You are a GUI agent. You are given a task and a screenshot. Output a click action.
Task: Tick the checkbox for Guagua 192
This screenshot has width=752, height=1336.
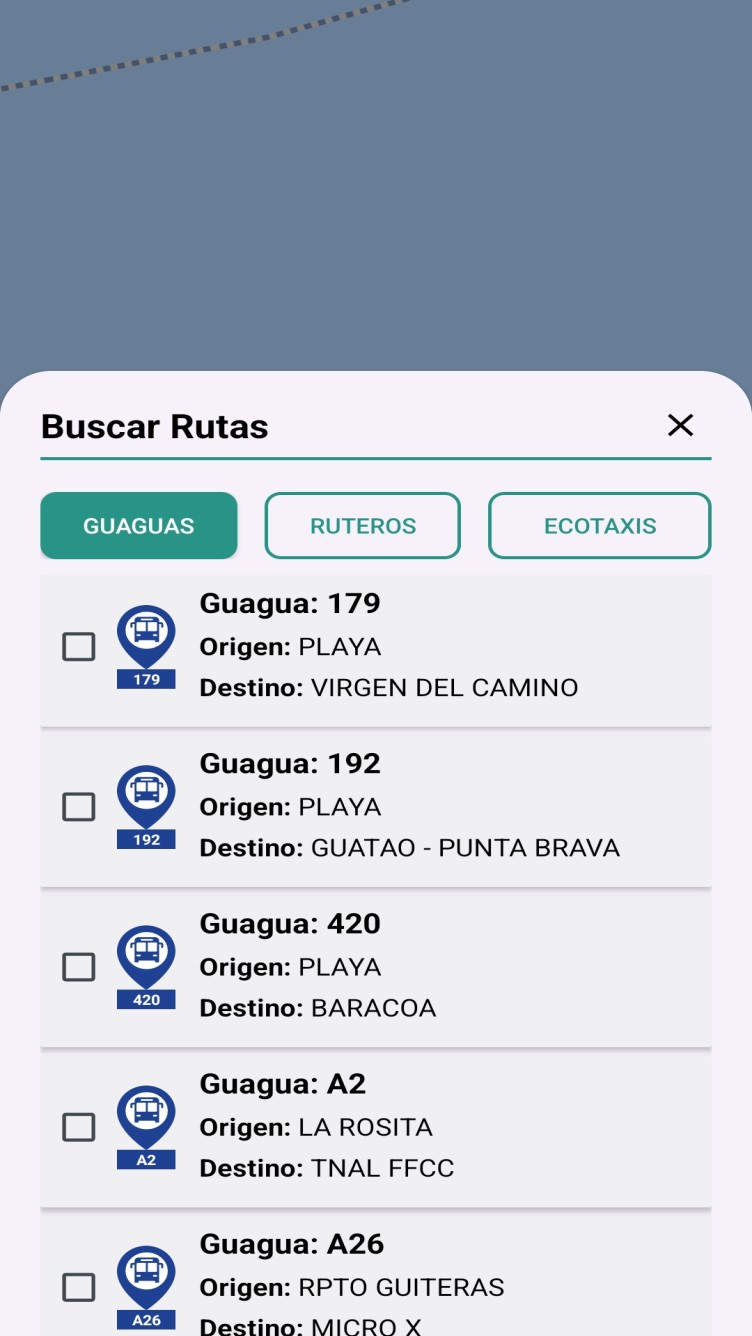[x=79, y=807]
